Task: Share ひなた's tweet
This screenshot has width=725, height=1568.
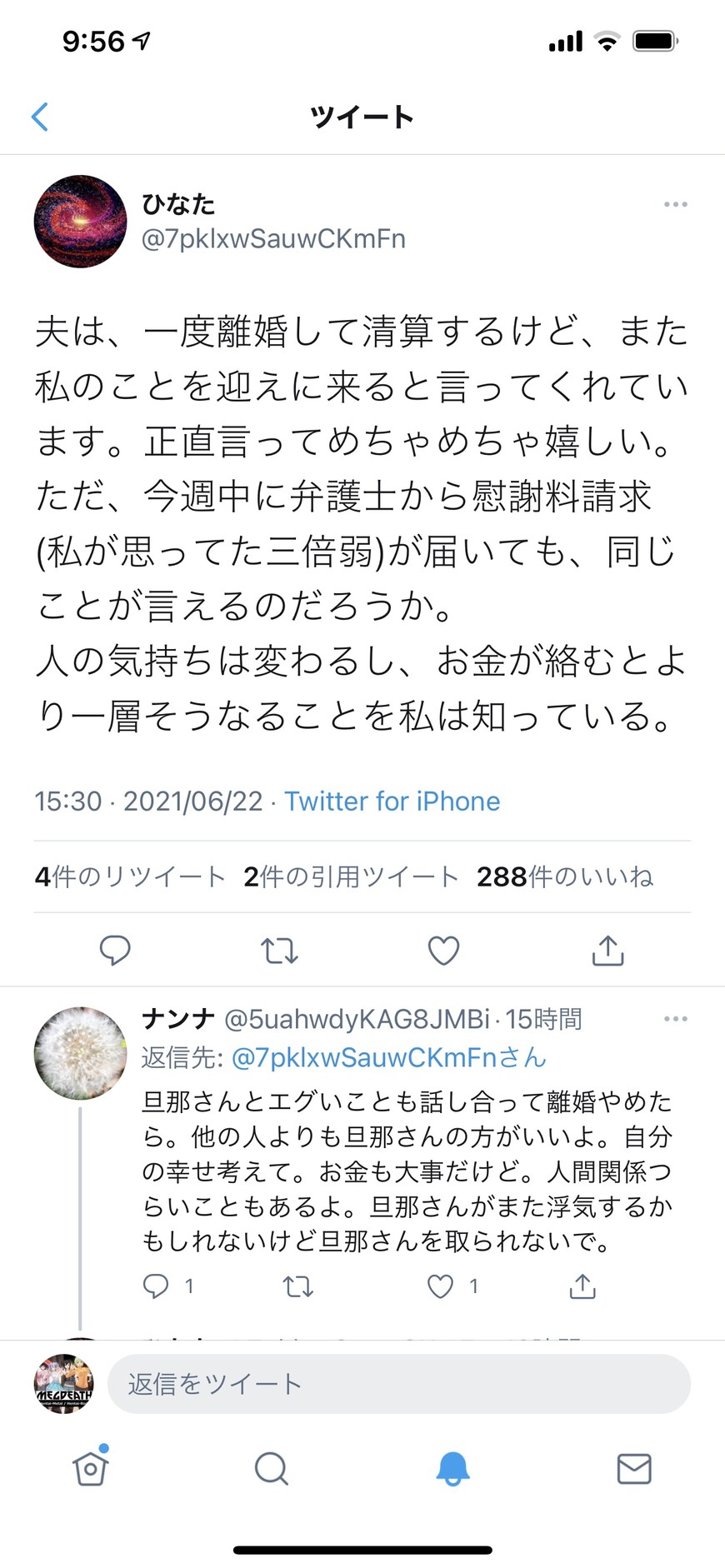Action: click(607, 950)
